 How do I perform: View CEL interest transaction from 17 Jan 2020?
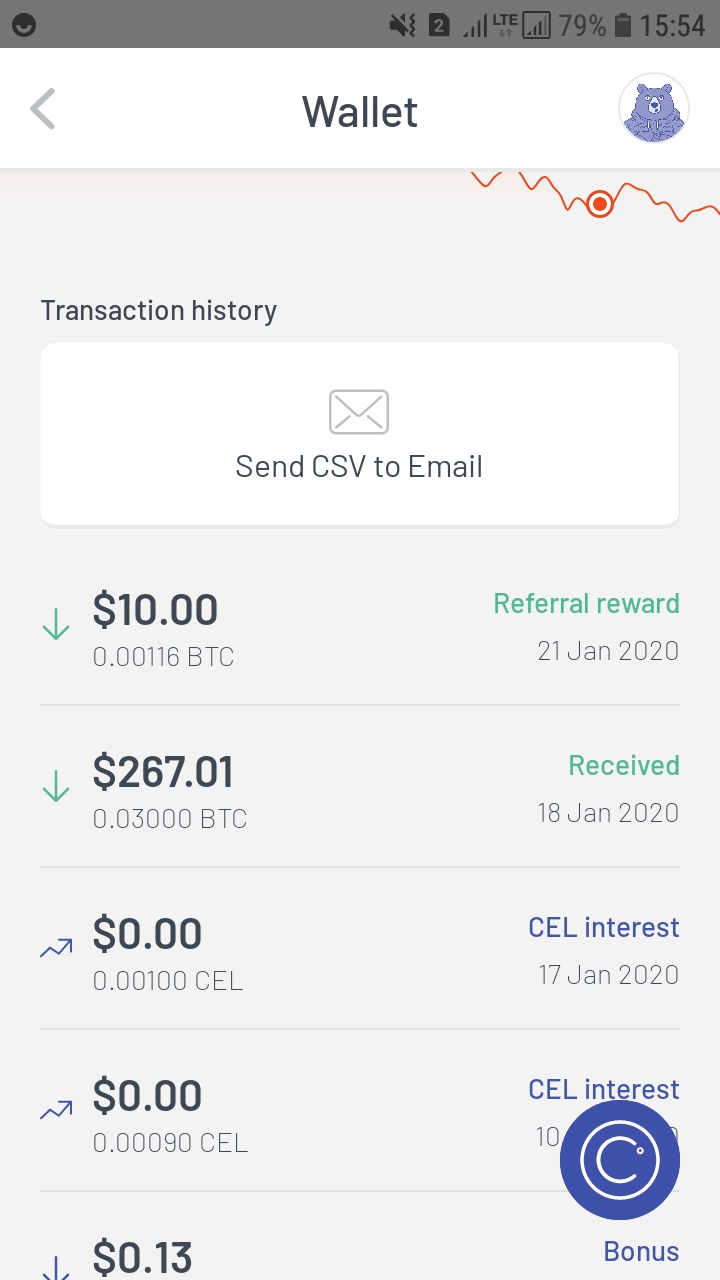tap(360, 950)
